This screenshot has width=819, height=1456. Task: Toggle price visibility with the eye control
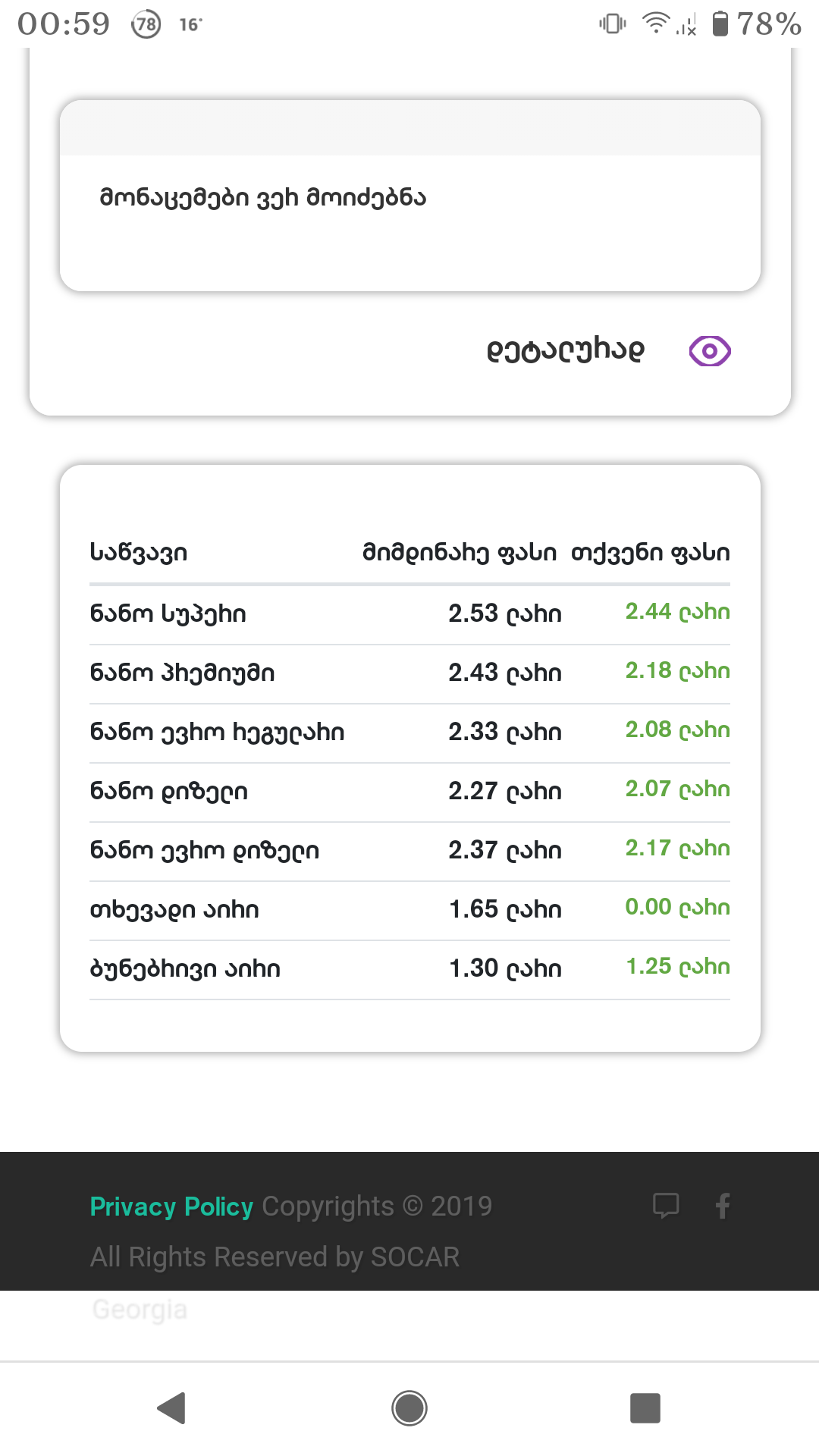(x=708, y=350)
